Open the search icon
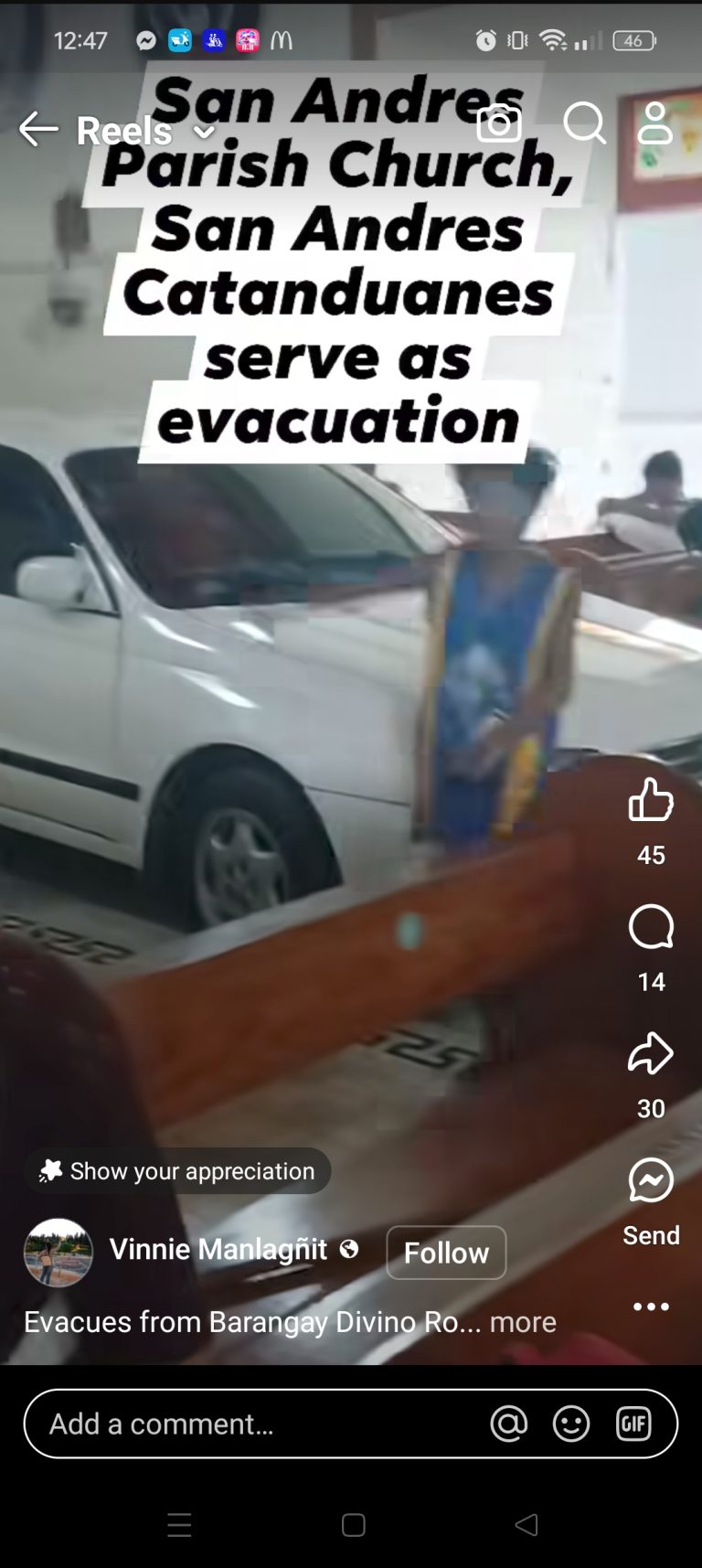 (584, 123)
